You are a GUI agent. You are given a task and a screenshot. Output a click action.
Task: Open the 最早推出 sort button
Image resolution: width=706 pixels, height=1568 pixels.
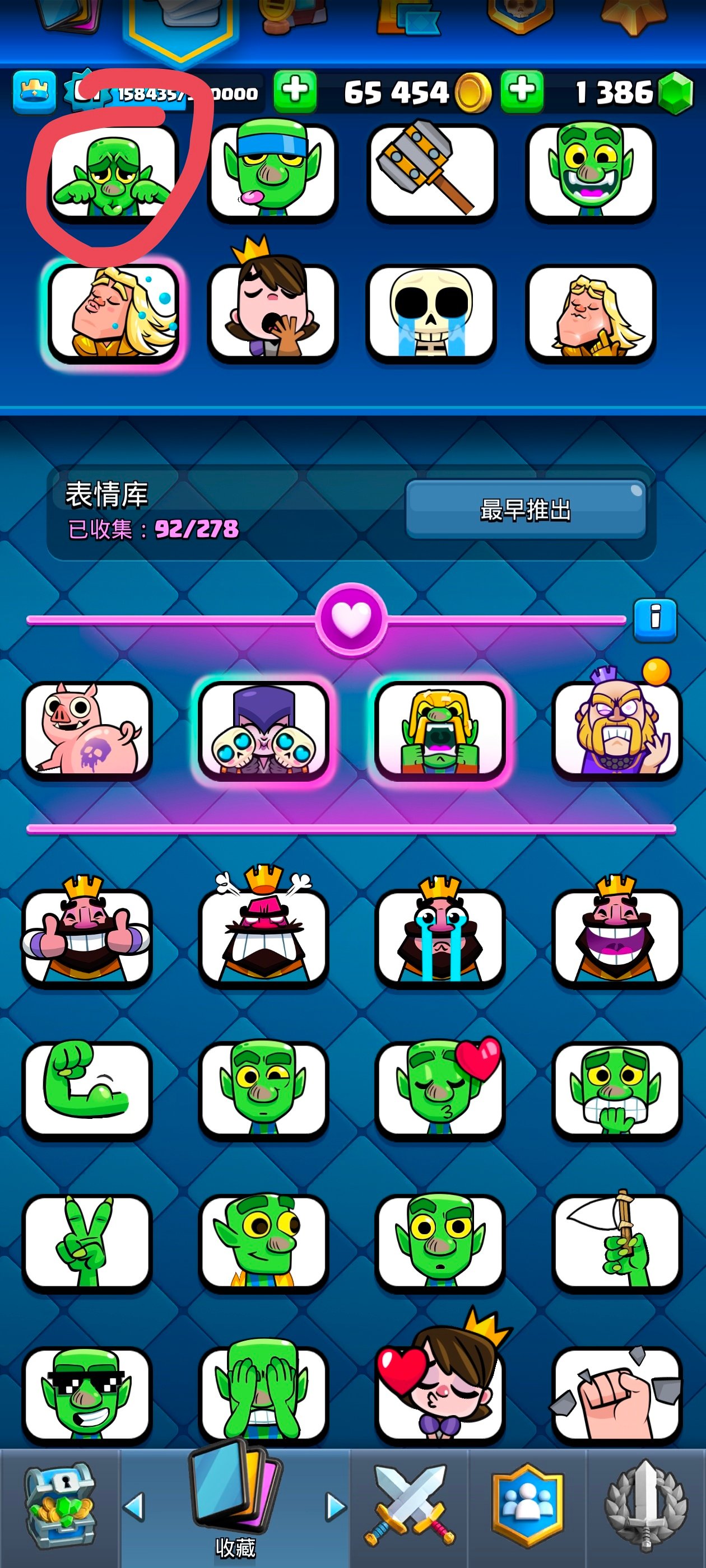click(525, 510)
